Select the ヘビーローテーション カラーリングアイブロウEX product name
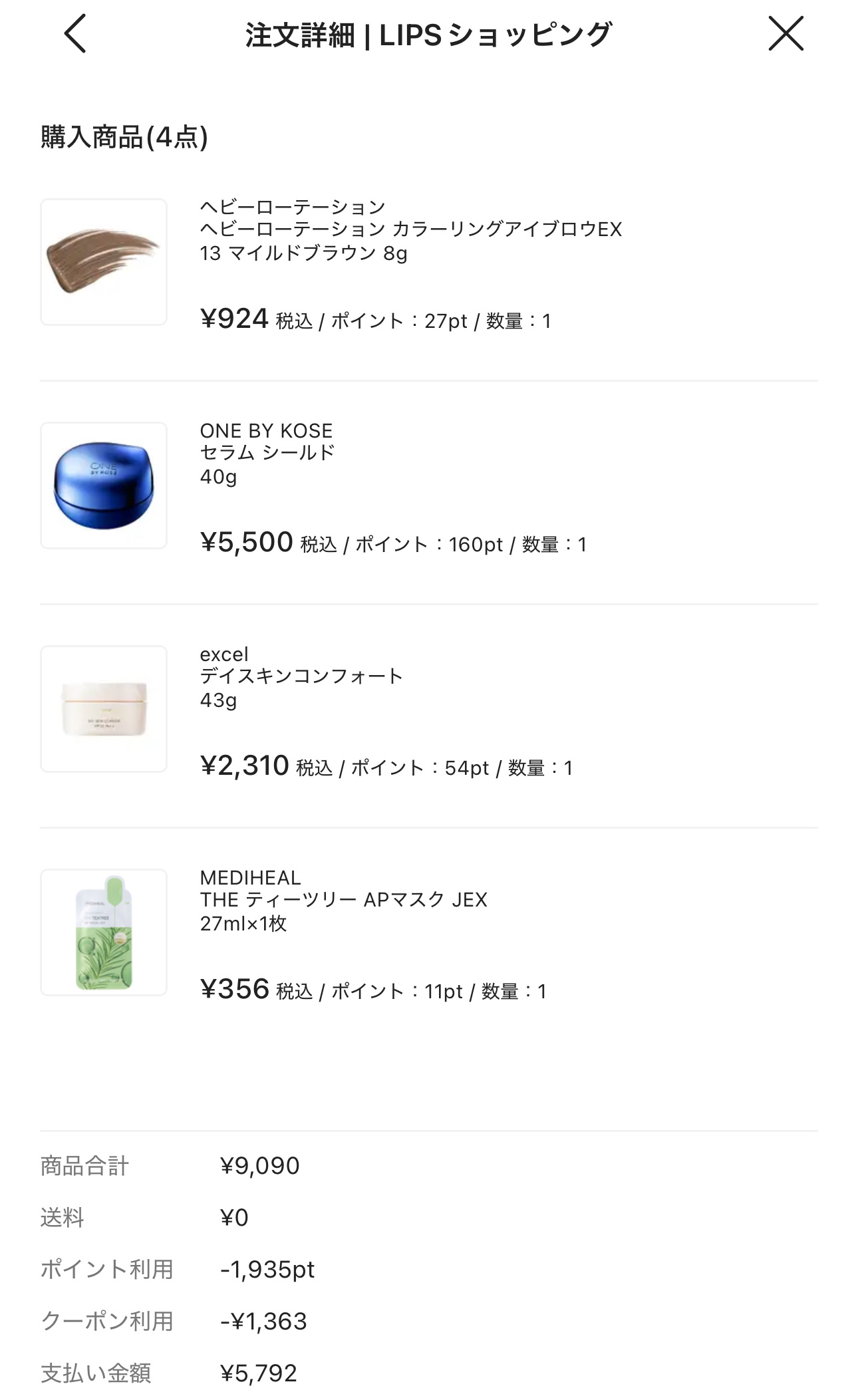The width and height of the screenshot is (858, 1400). [x=411, y=229]
